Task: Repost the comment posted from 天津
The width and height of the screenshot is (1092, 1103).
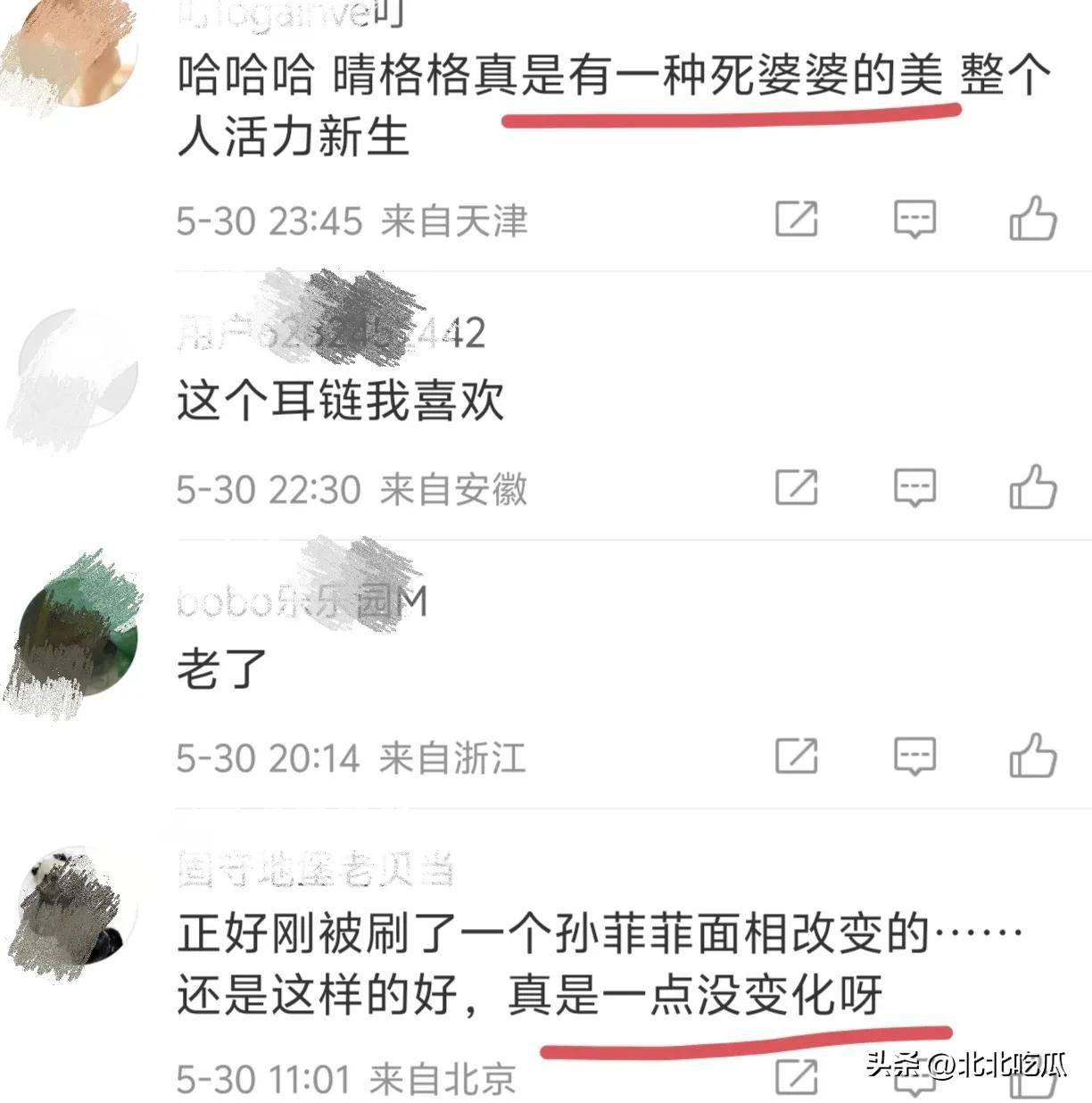Action: [796, 219]
